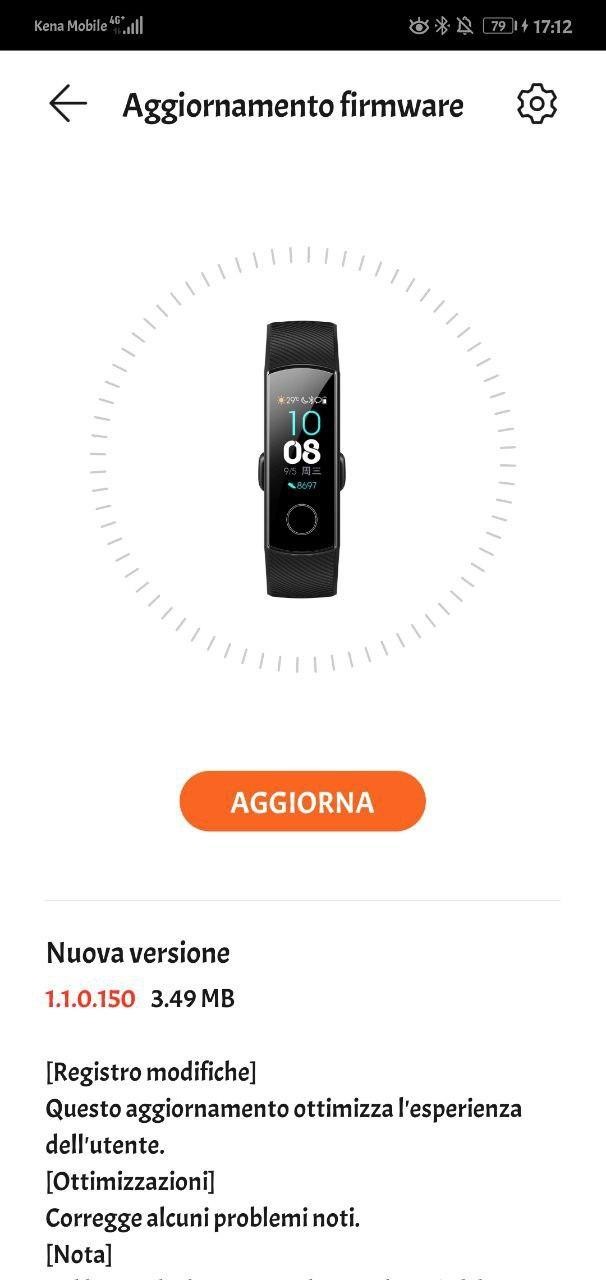Viewport: 606px width, 1280px height.
Task: Go back from Aggiornamento firmware
Action: coord(67,104)
